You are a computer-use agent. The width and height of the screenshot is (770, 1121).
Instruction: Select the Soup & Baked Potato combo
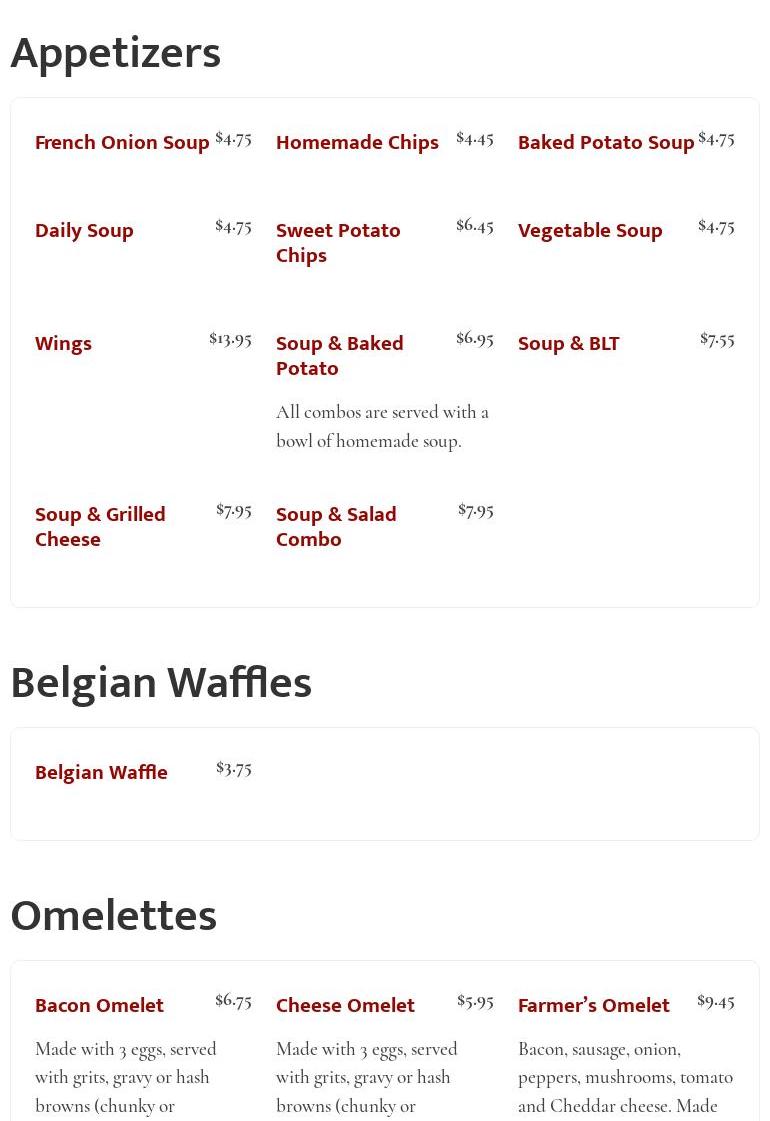point(339,356)
